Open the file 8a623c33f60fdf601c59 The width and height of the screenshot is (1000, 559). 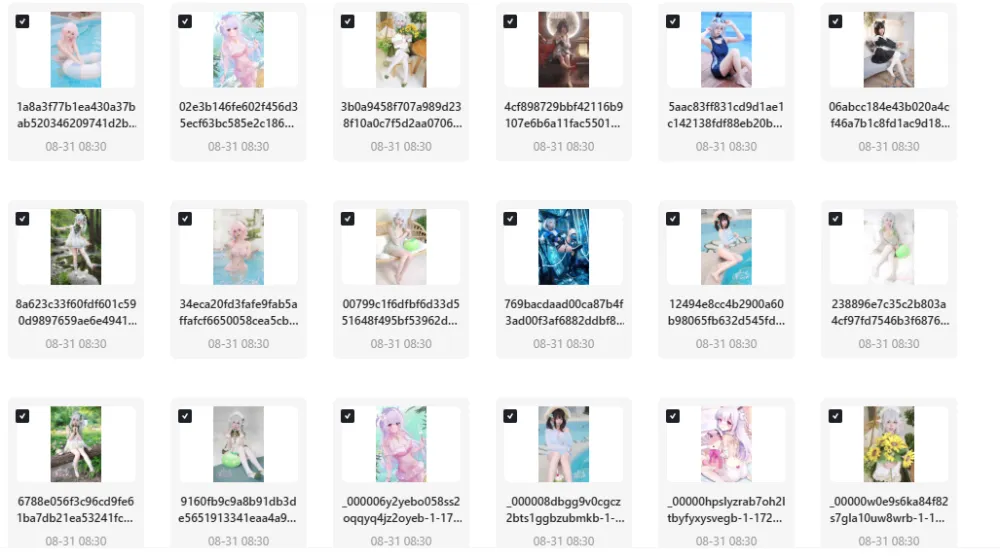tap(75, 247)
